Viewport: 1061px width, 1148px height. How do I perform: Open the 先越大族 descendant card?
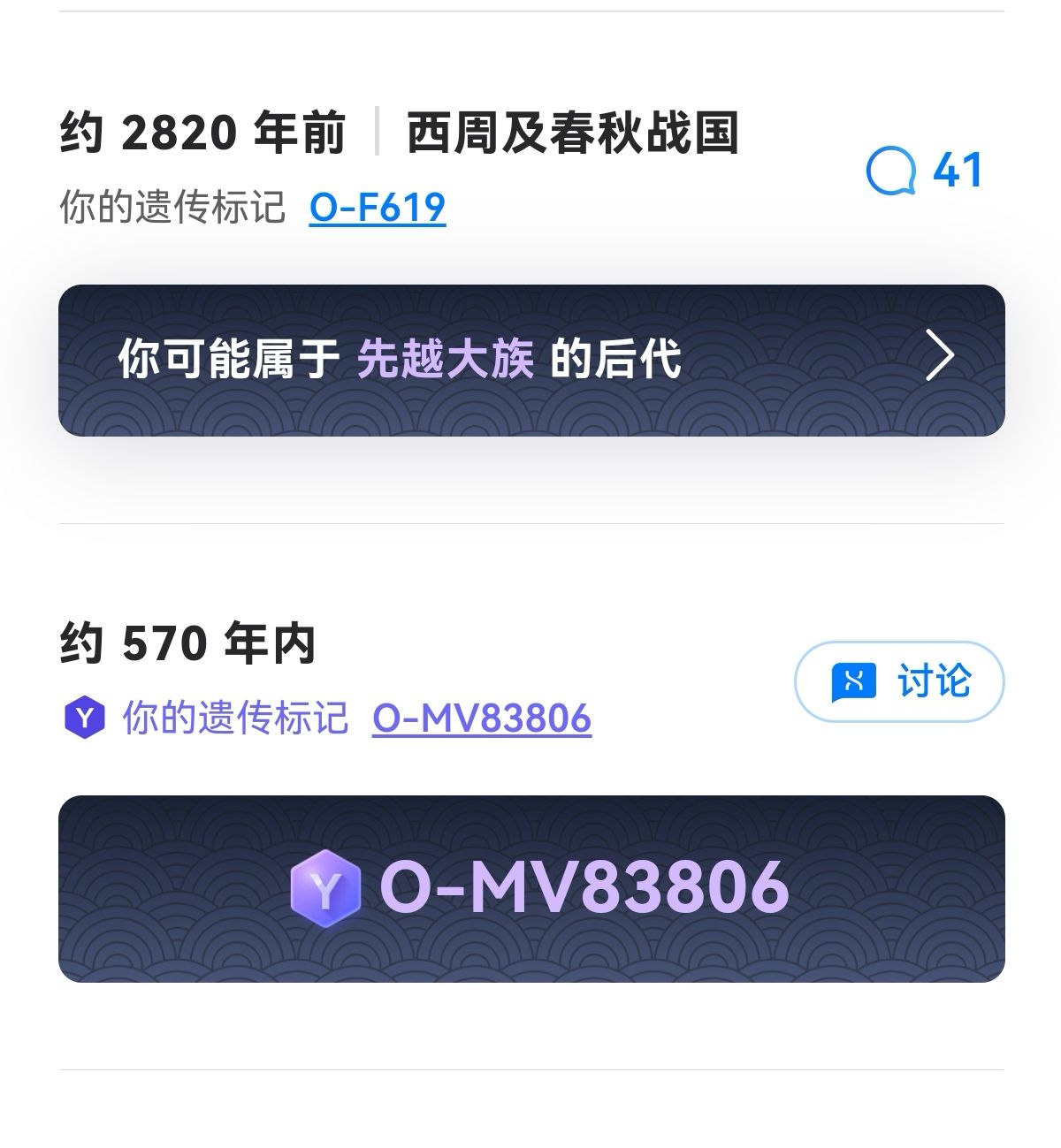click(531, 360)
